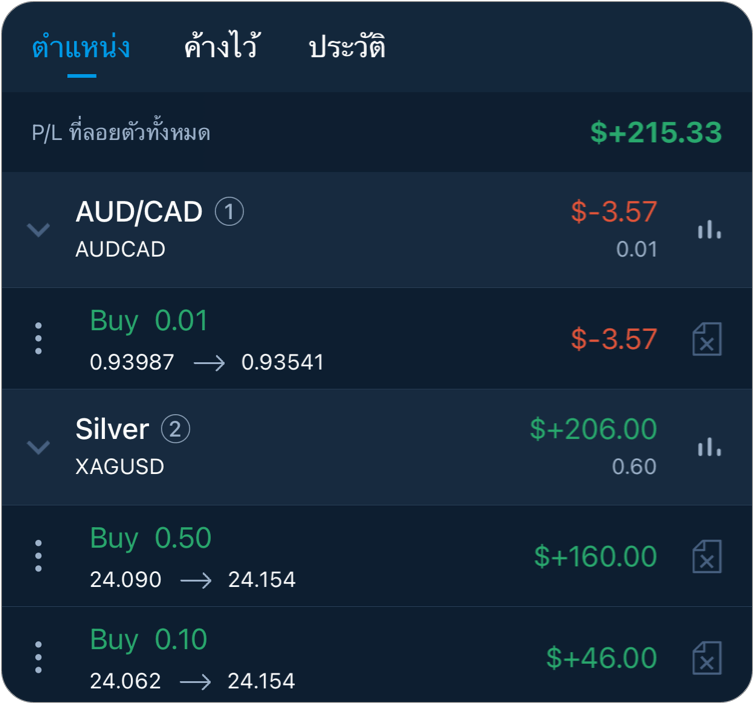The width and height of the screenshot is (754, 704).
Task: Open the chart icon for Silver
Action: pyautogui.click(x=708, y=447)
